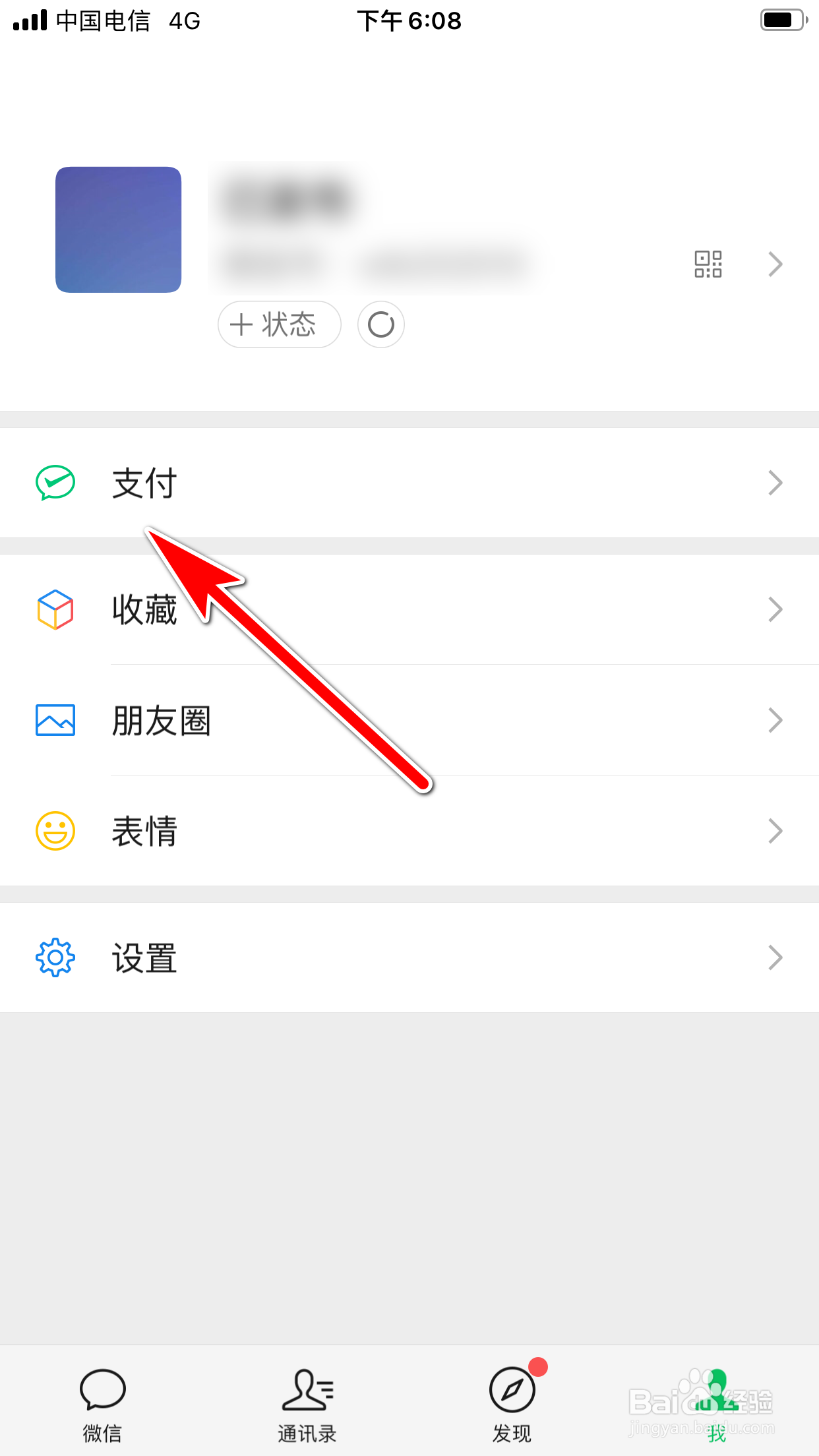Tap the blurred profile avatar
819x1456 pixels.
[118, 229]
